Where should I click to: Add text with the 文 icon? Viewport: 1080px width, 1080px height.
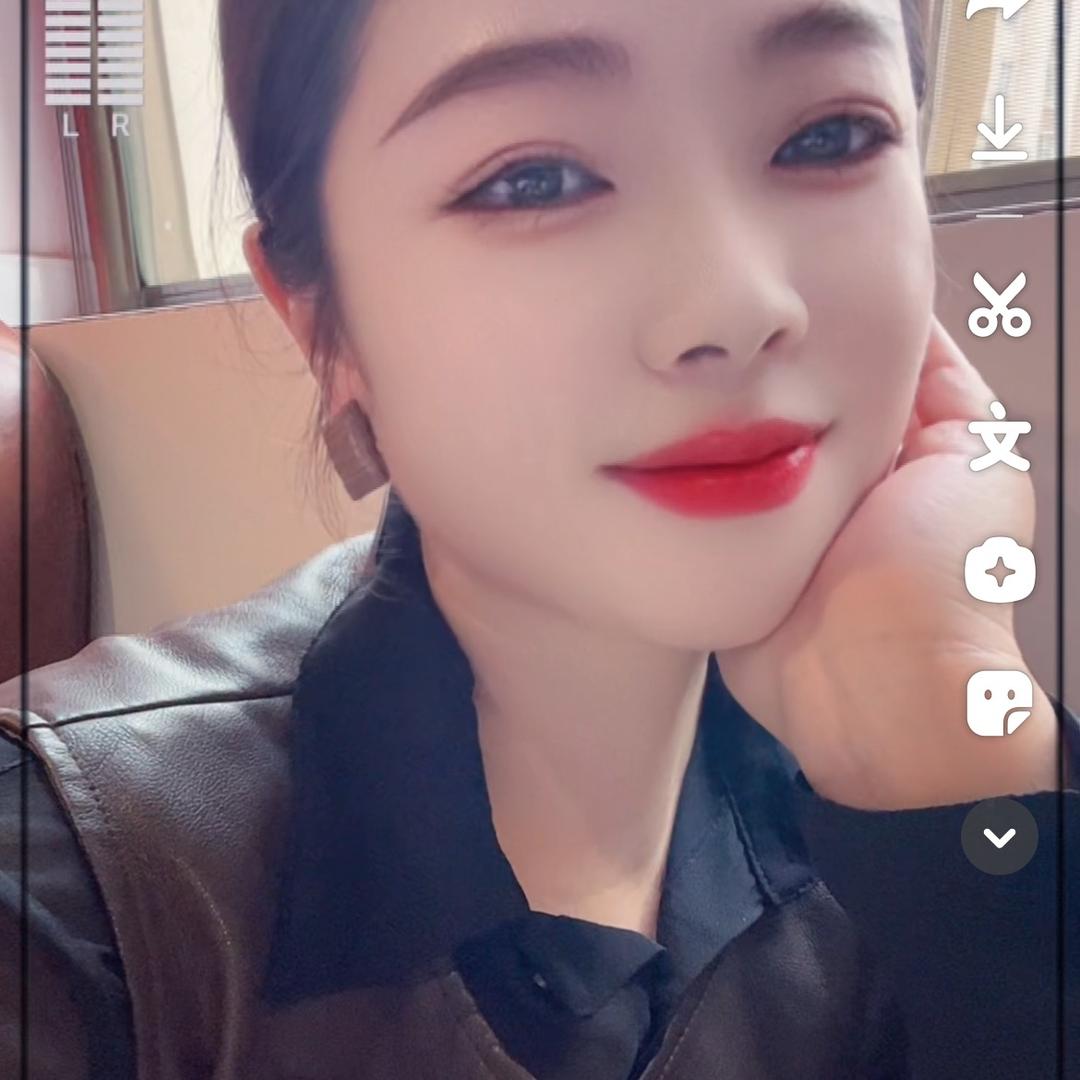pyautogui.click(x=999, y=437)
